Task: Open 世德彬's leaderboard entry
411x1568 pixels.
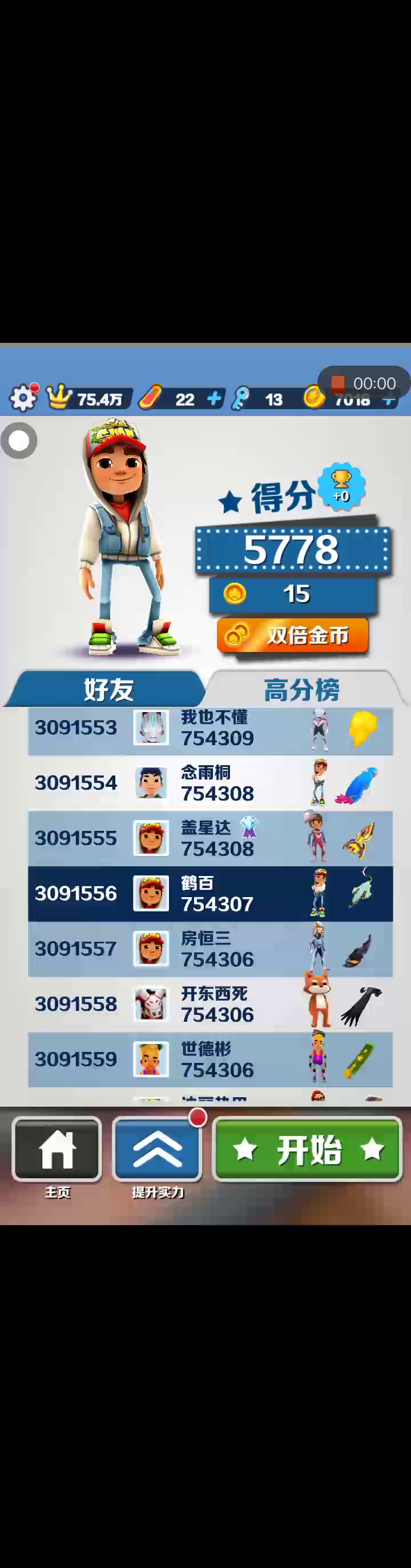Action: (211, 1060)
